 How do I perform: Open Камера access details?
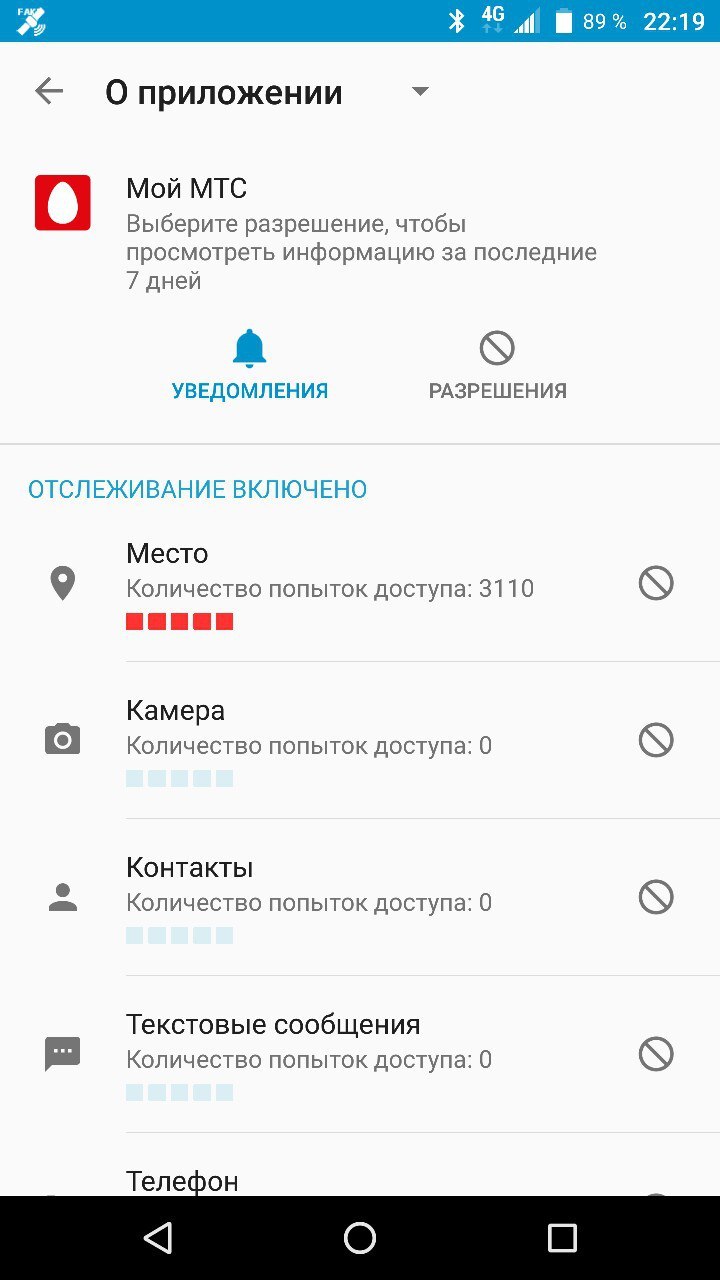[330, 740]
